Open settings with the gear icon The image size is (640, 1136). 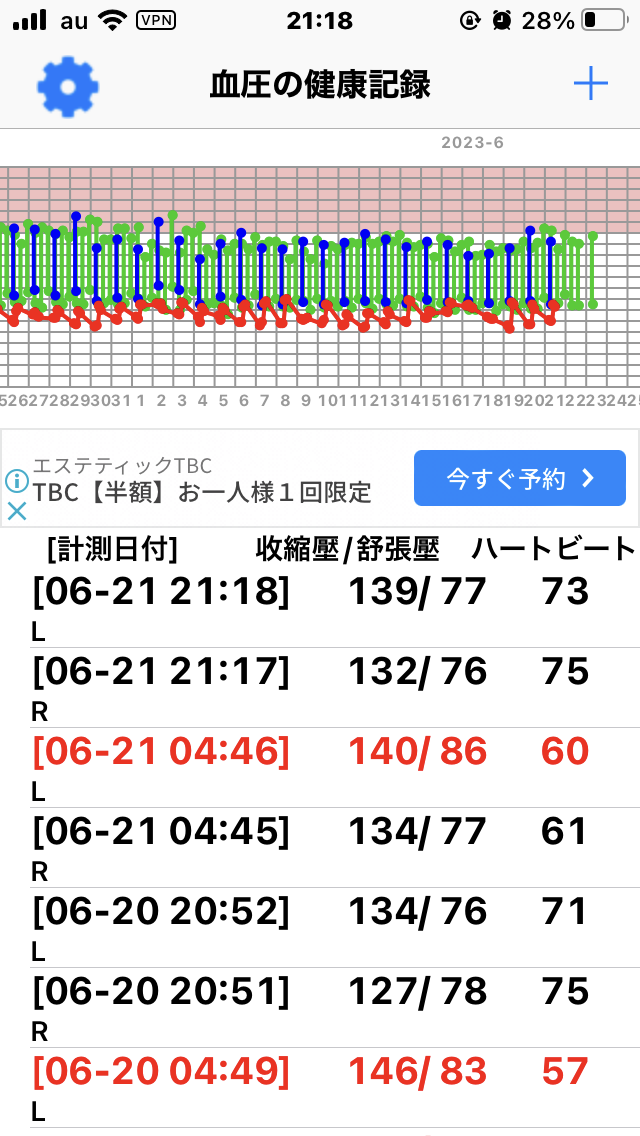coord(67,86)
